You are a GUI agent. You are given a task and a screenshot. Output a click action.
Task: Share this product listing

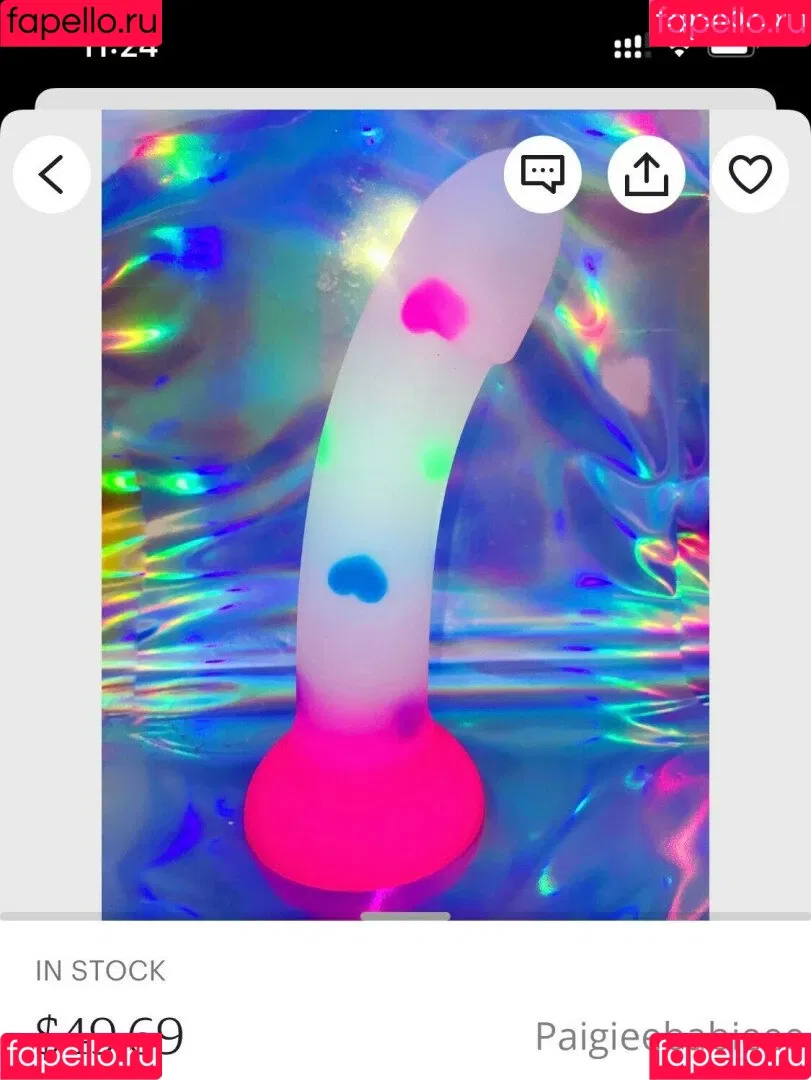646,175
